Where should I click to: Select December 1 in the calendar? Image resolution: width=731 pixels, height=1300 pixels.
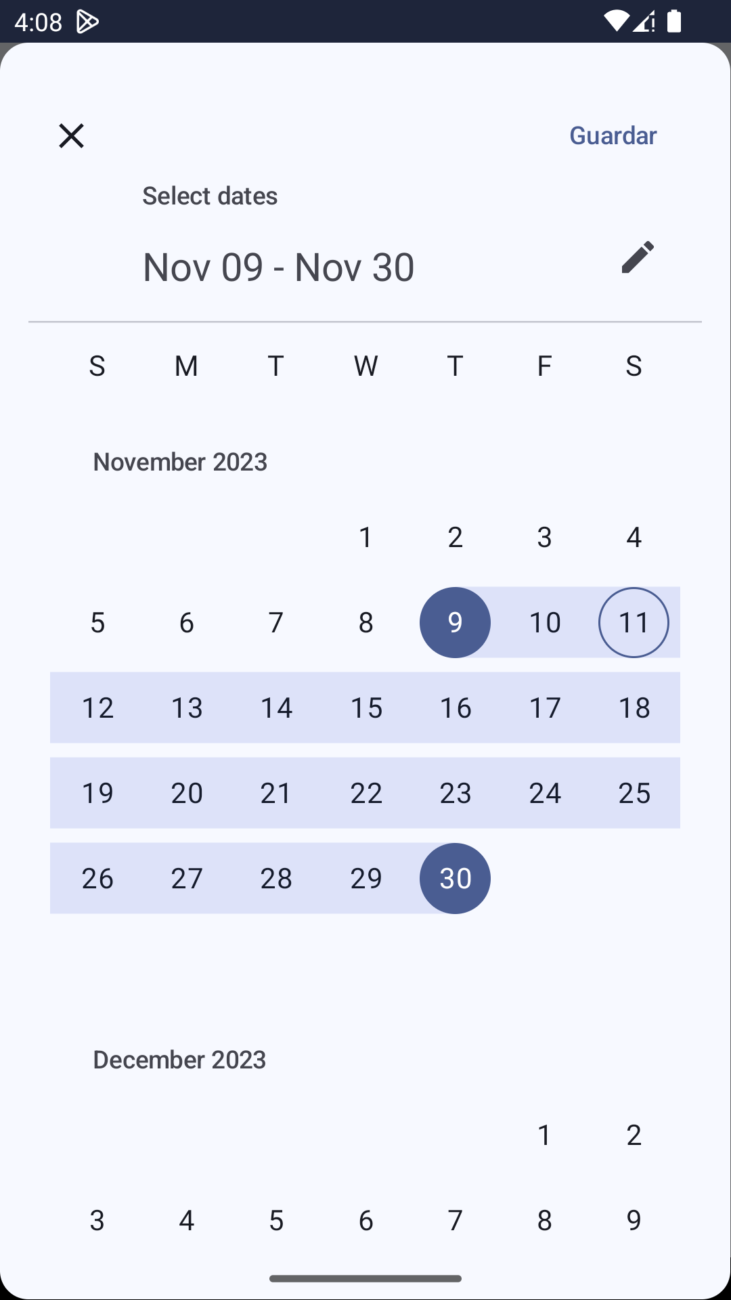pos(544,1135)
